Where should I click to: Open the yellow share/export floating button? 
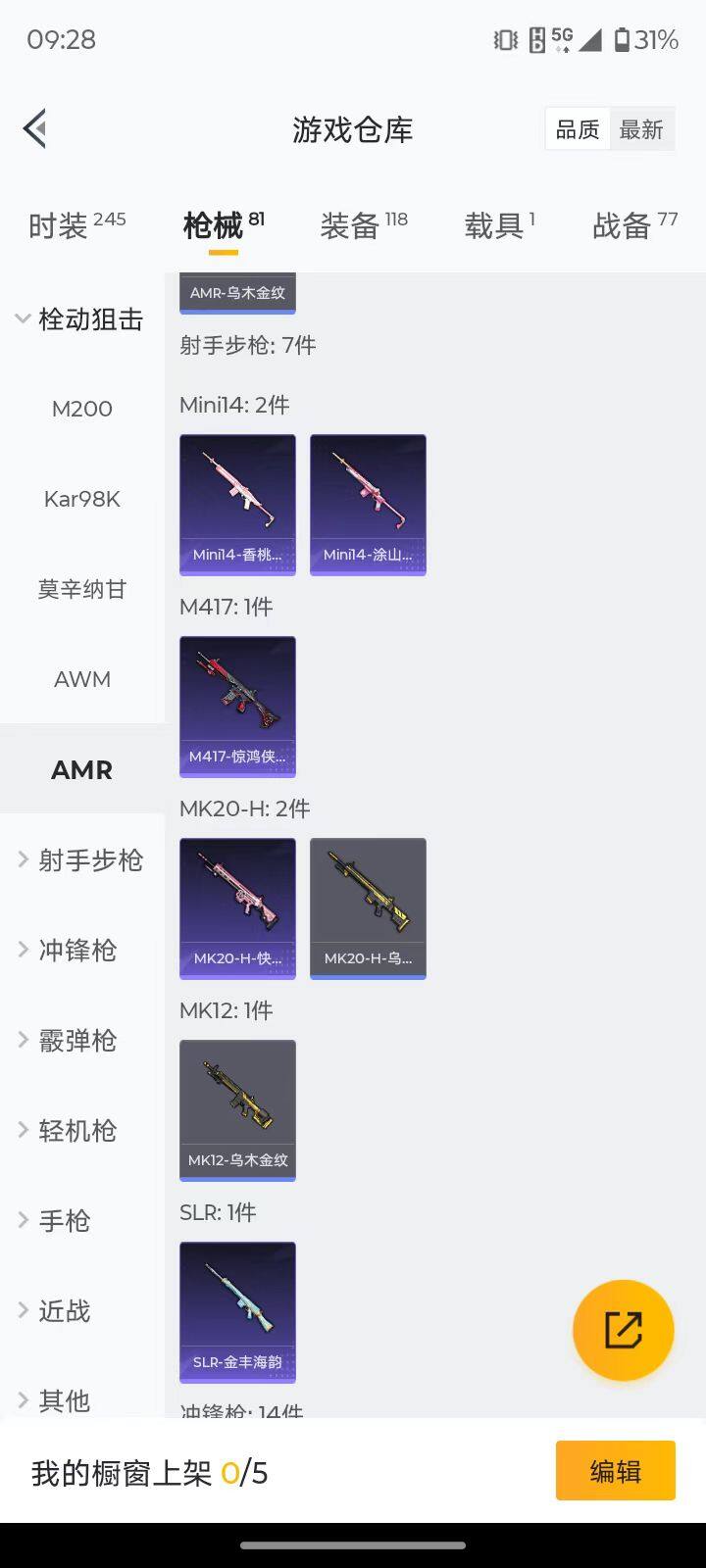click(623, 1330)
